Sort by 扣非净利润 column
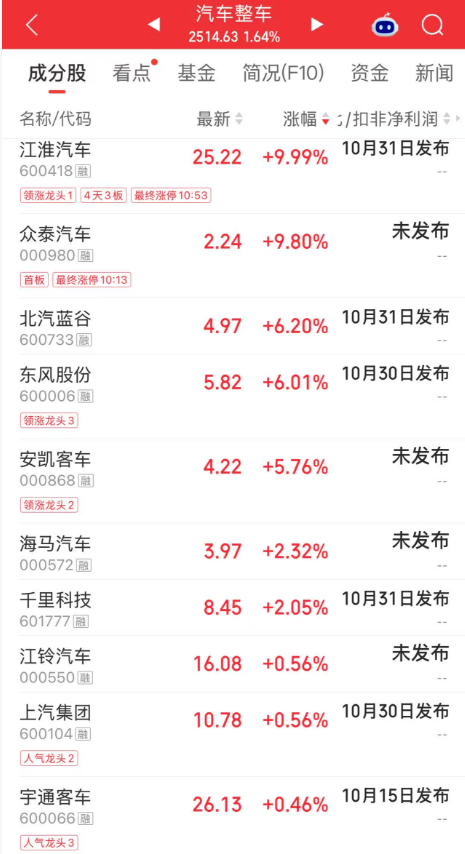This screenshot has height=854, width=465. tap(396, 119)
